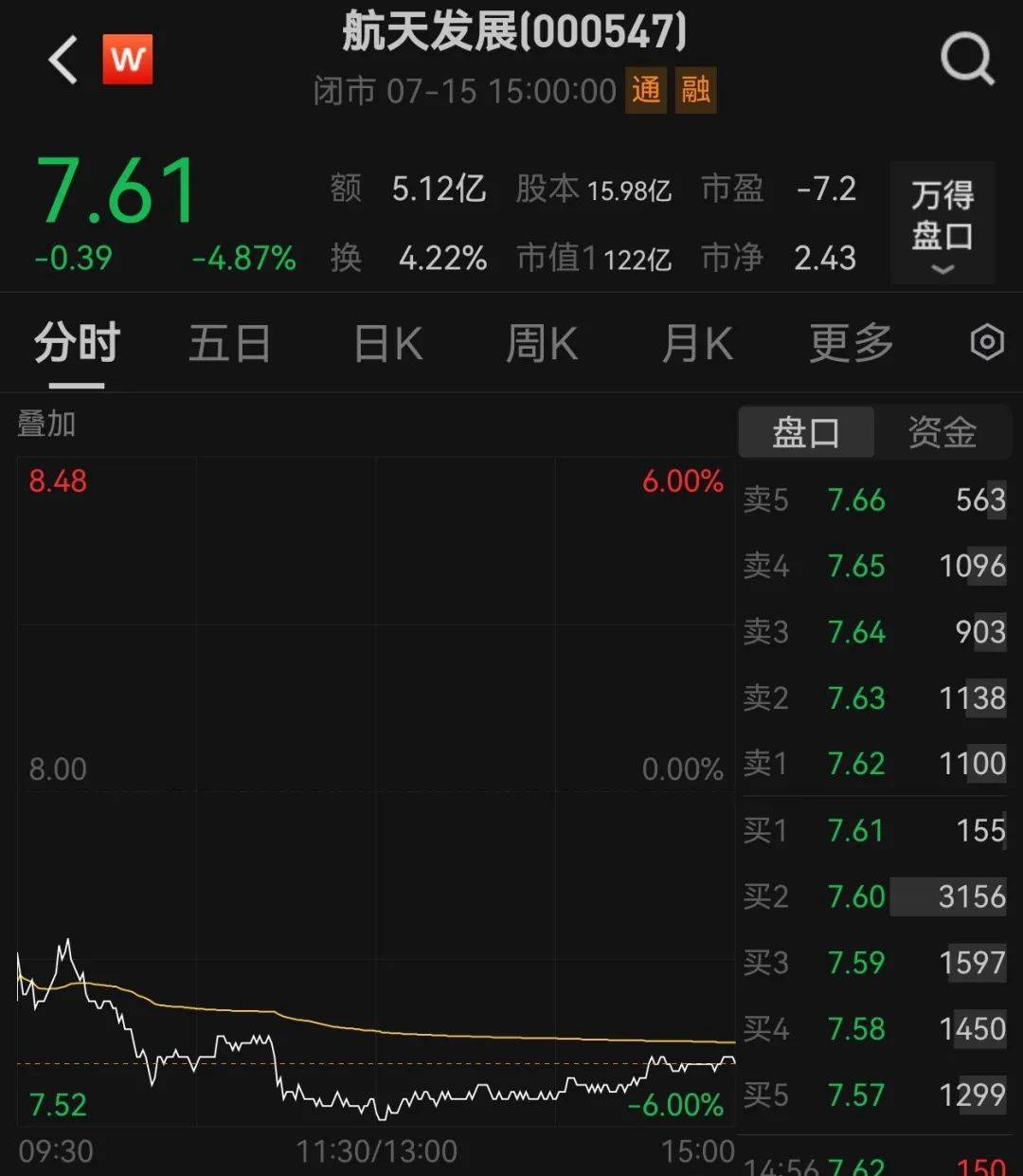Select the 周K chart tab
The height and width of the screenshot is (1176, 1023).
click(x=541, y=343)
